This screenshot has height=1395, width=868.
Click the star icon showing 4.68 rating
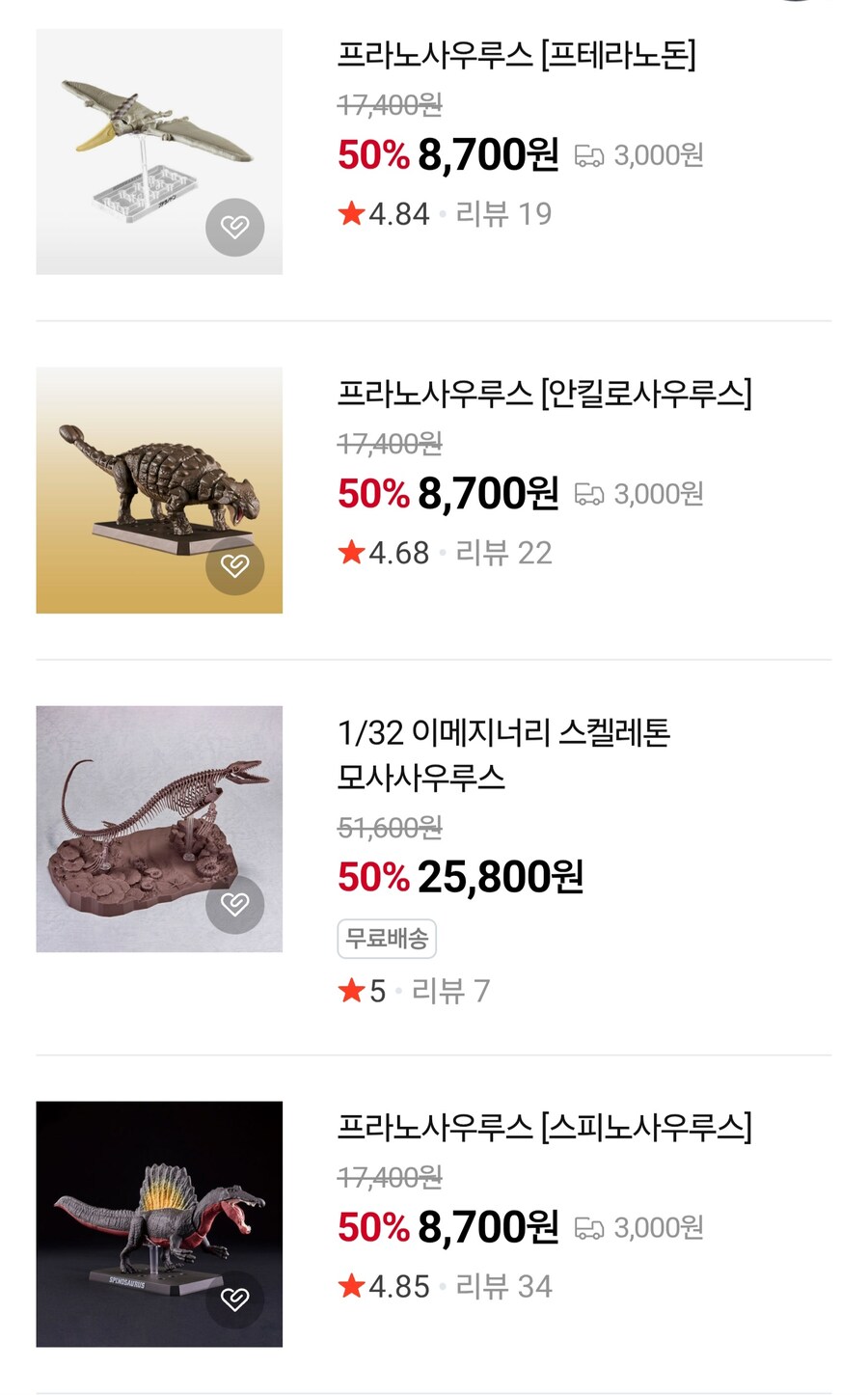click(349, 552)
